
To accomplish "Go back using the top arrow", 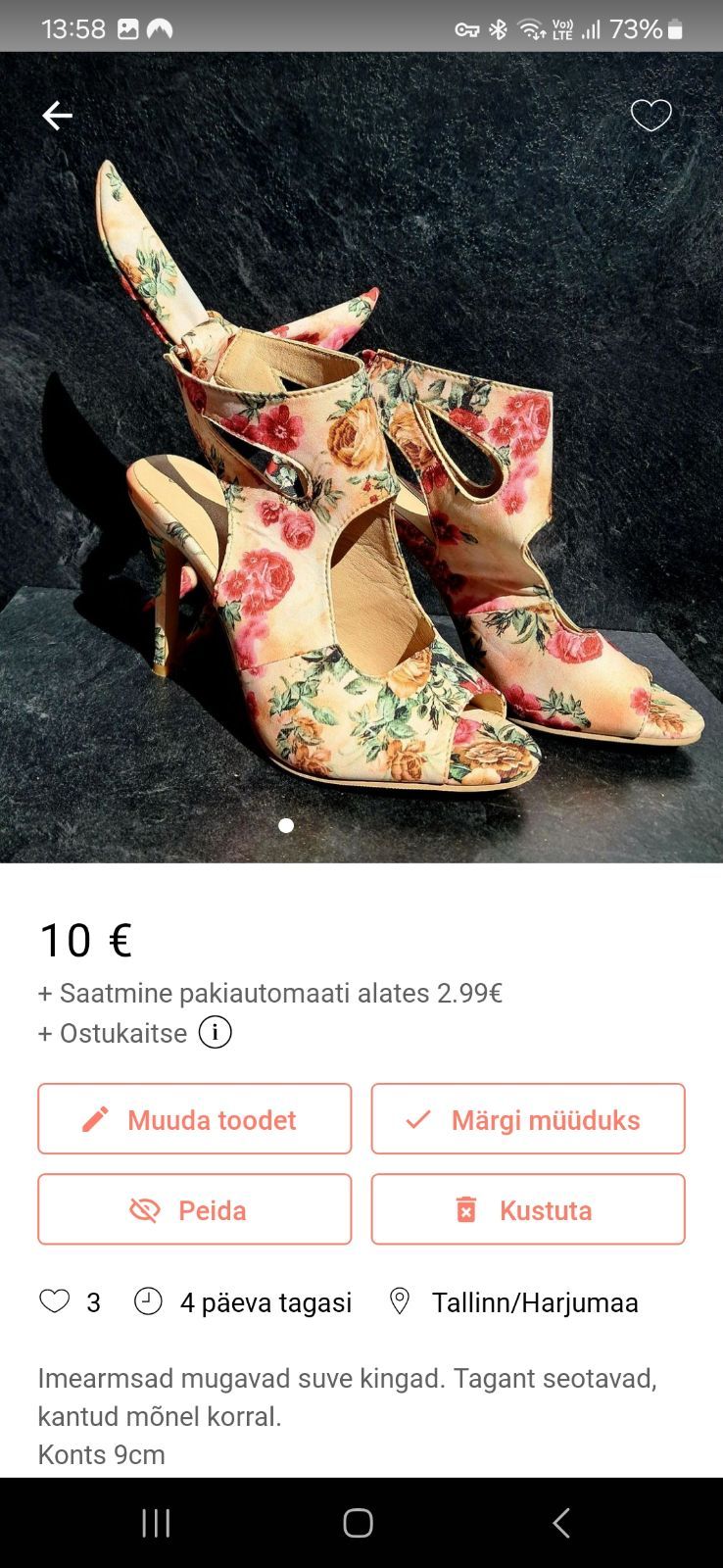I will [x=57, y=116].
